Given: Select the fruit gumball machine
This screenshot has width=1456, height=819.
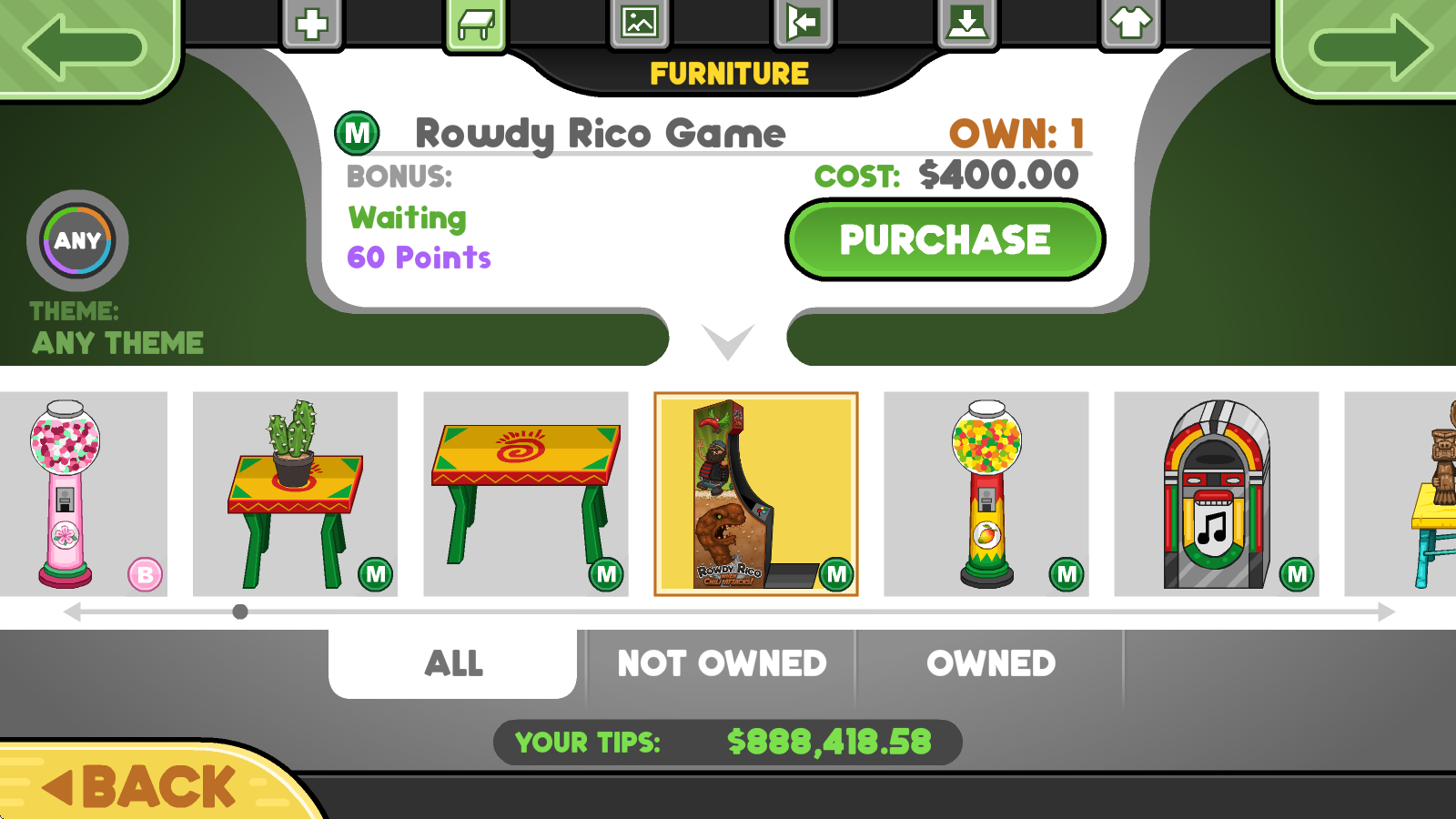Looking at the screenshot, I should pos(986,494).
